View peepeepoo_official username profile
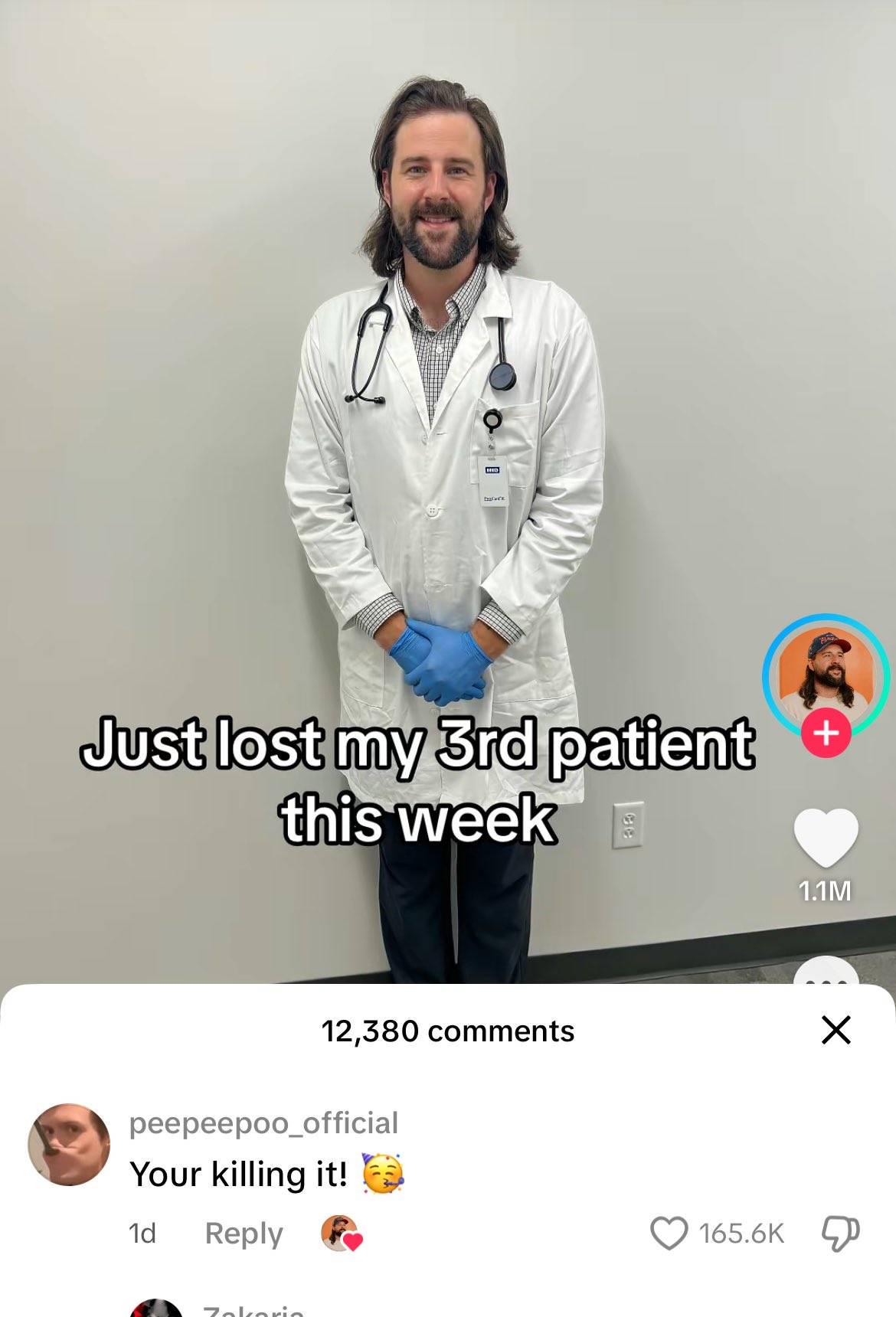The image size is (896, 1317). (x=263, y=1123)
